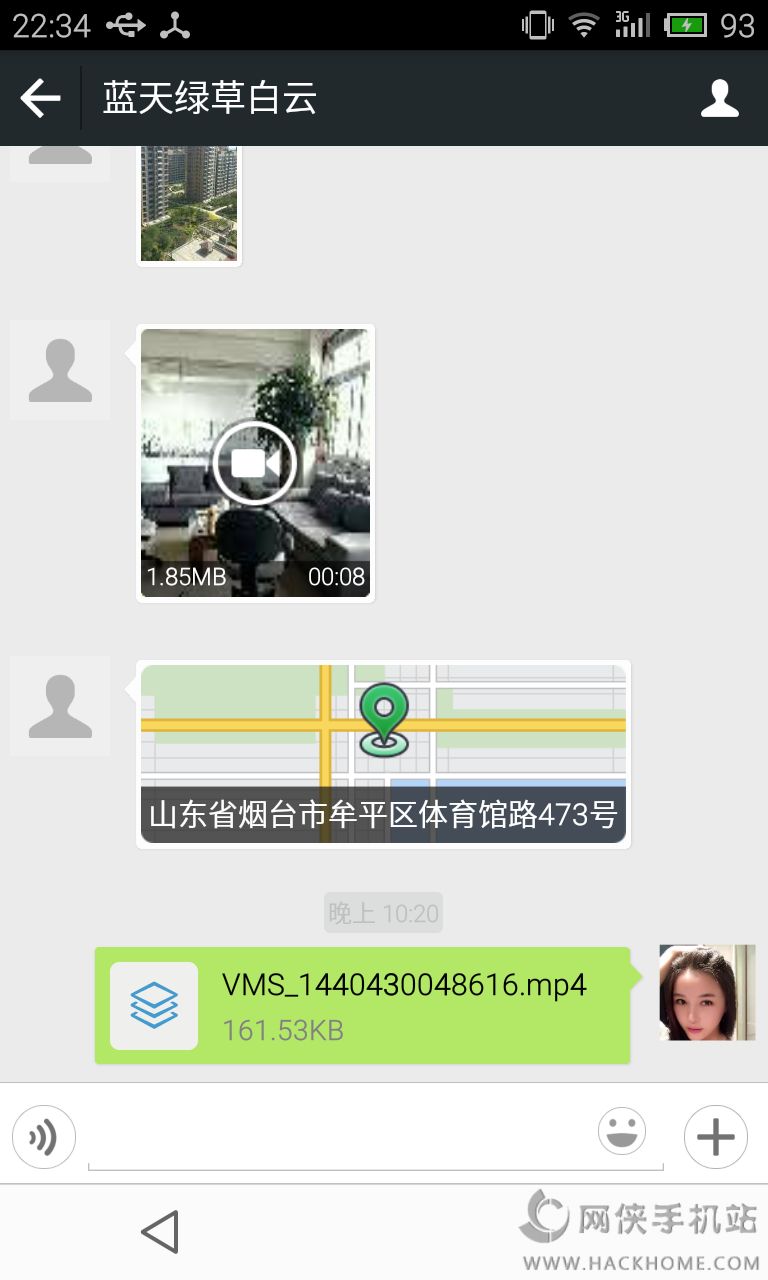Open the contact profile icon in header
The width and height of the screenshot is (768, 1280).
click(x=719, y=98)
